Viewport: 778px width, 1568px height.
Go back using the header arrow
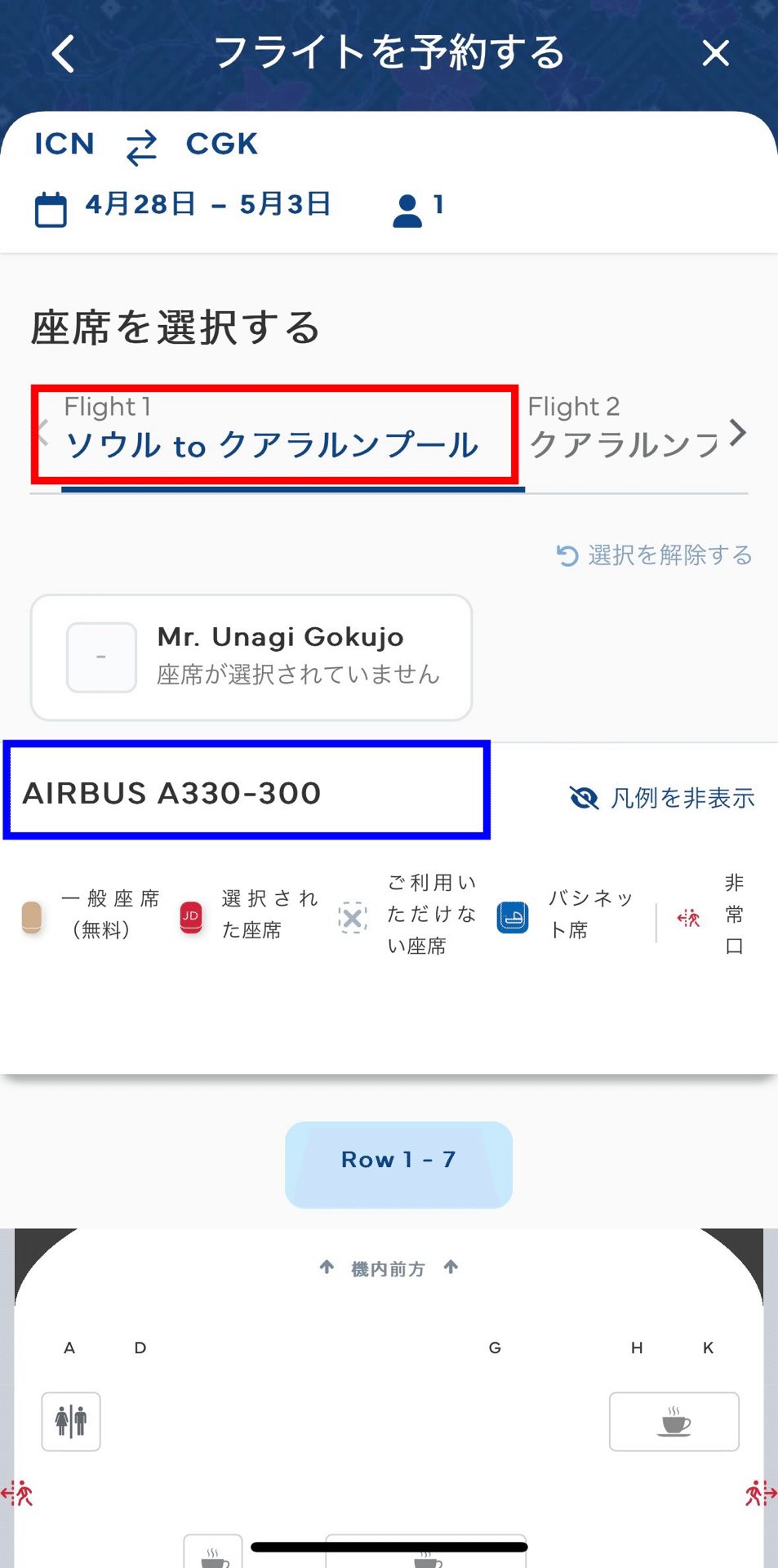[x=64, y=54]
